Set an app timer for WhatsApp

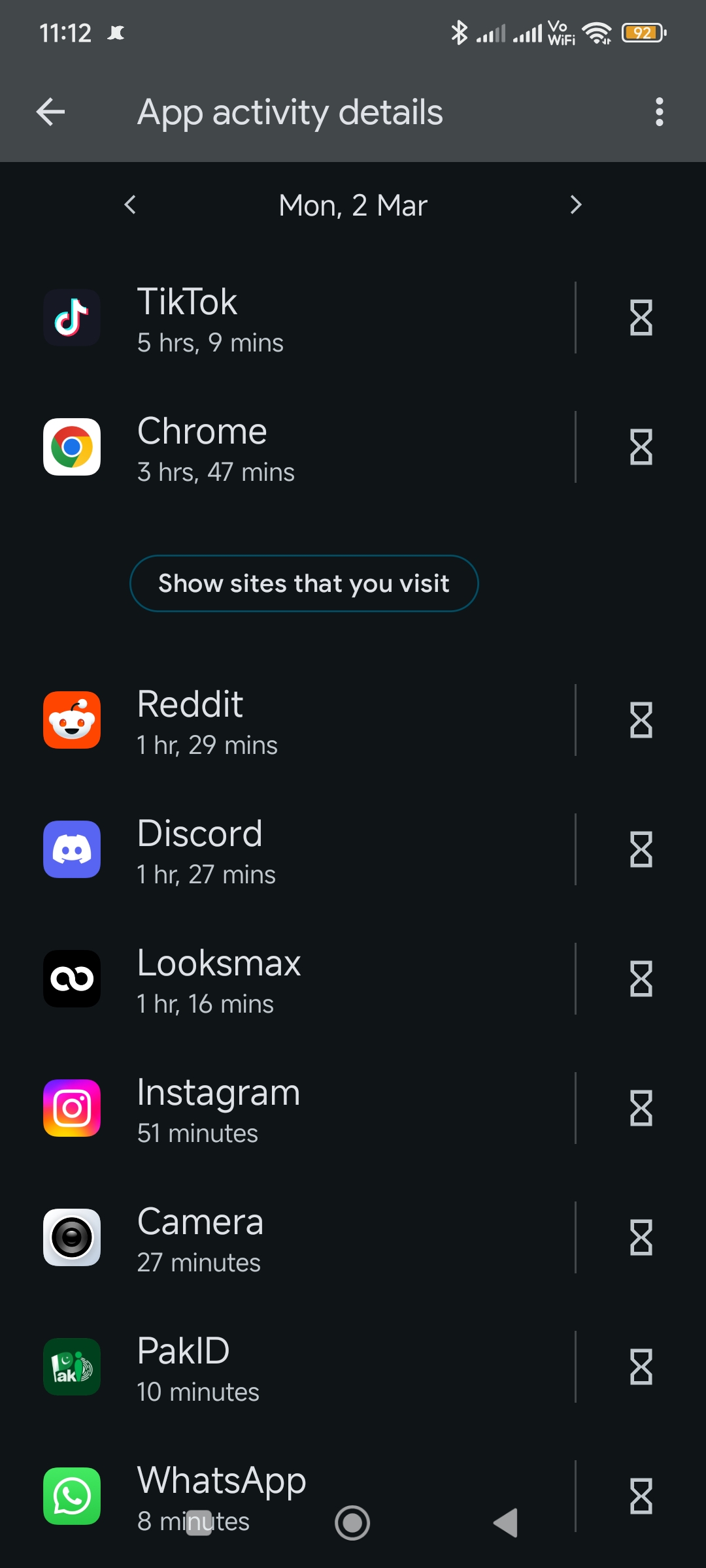[x=639, y=1496]
